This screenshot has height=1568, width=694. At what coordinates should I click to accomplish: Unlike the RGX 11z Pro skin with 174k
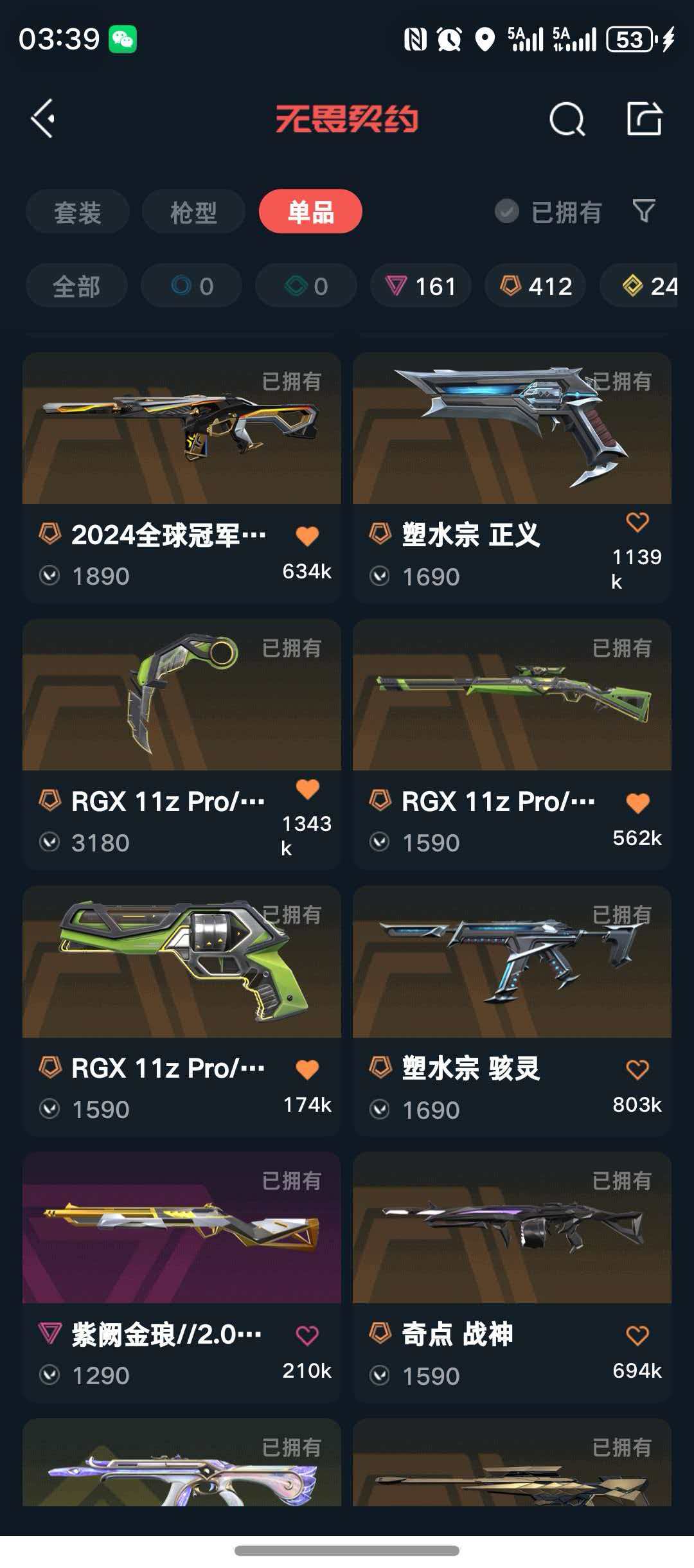[307, 1069]
